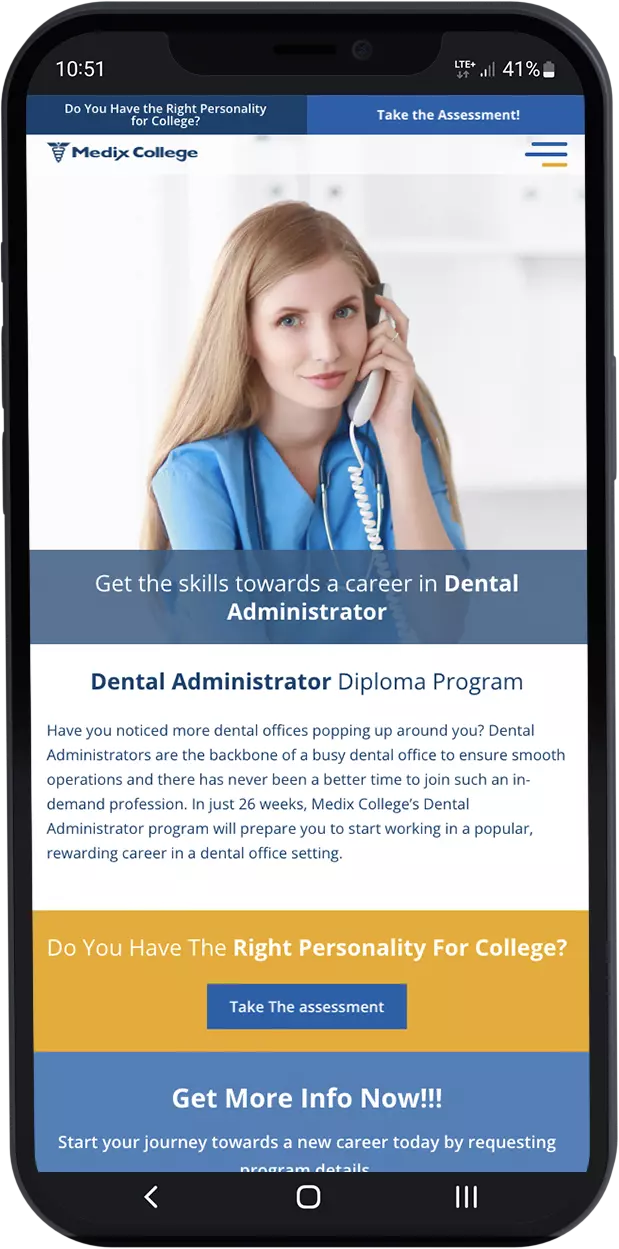This screenshot has width=619, height=1249.
Task: Tap Take the Assessment! in the top banner
Action: (447, 115)
